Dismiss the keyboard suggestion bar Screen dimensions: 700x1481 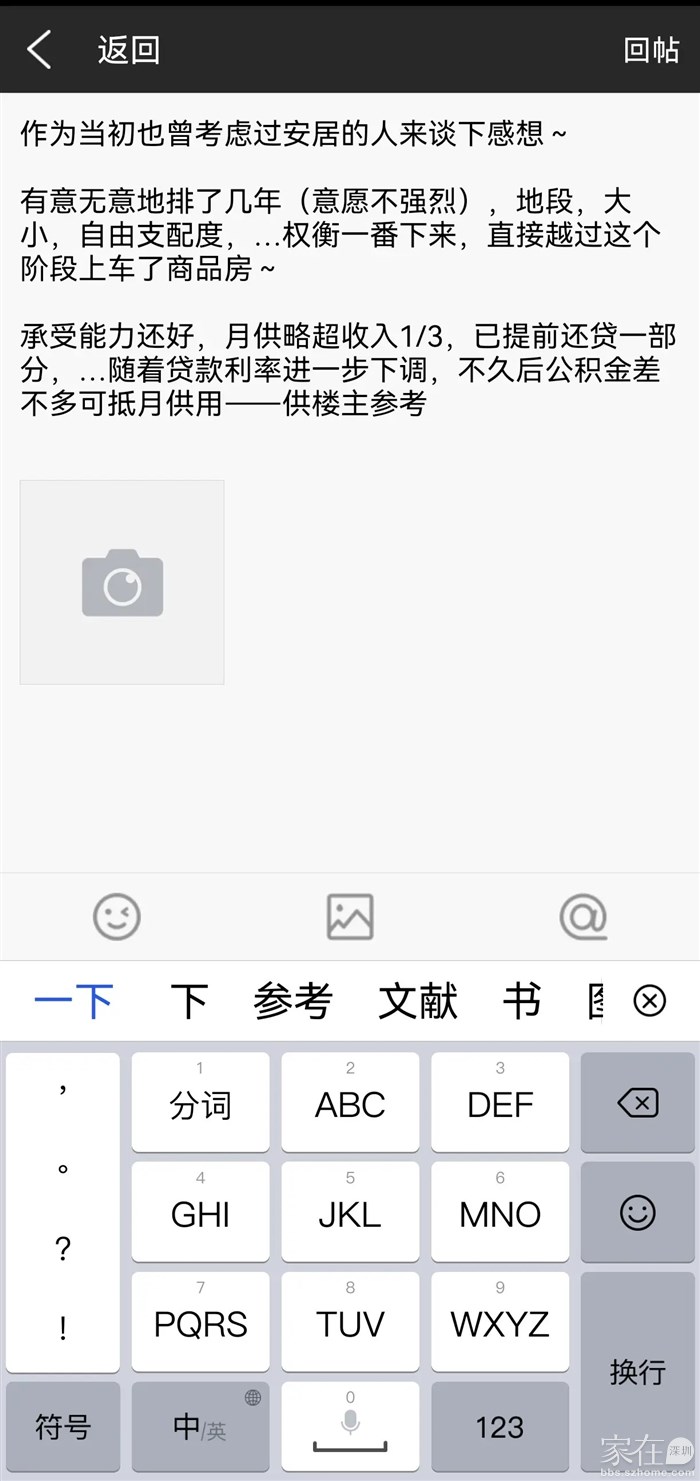click(650, 1000)
